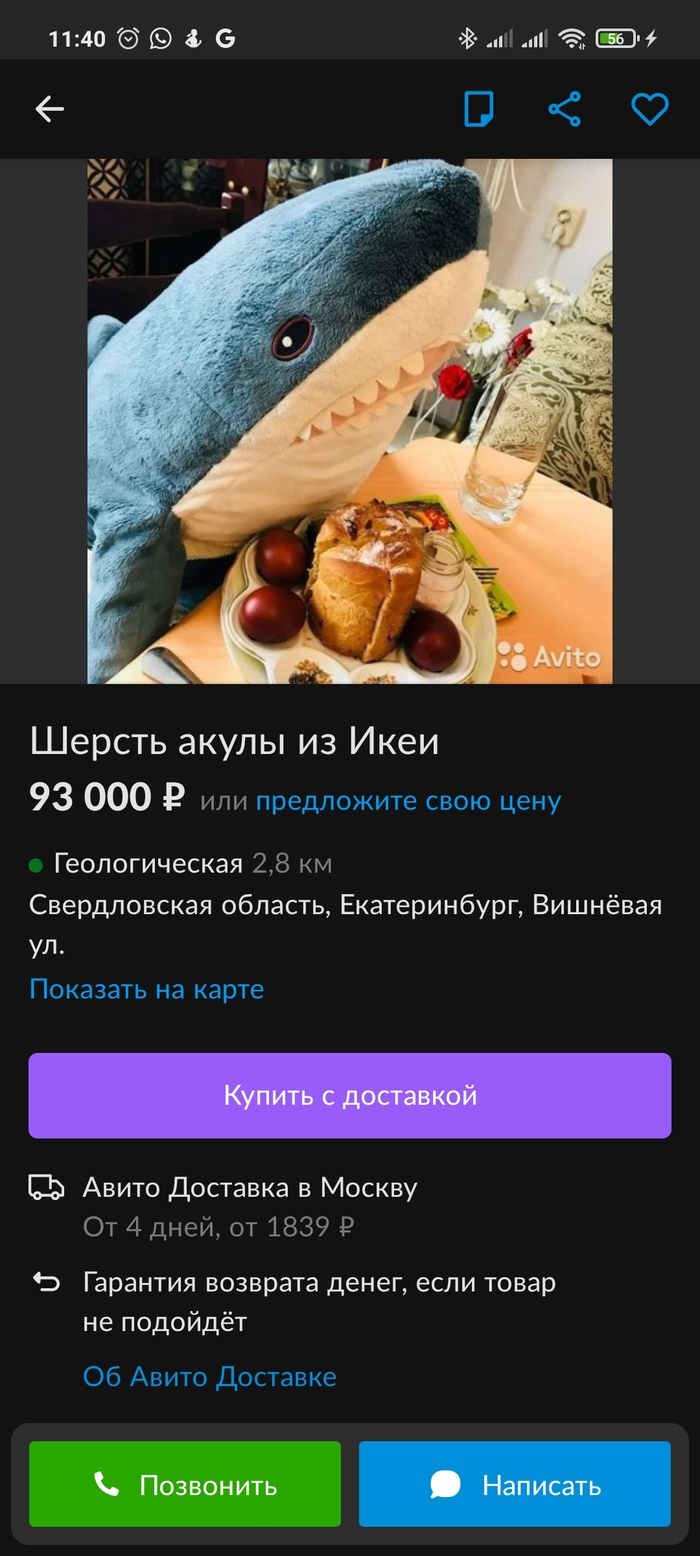The height and width of the screenshot is (1556, 700).
Task: Add the listing to favorites
Action: [649, 109]
